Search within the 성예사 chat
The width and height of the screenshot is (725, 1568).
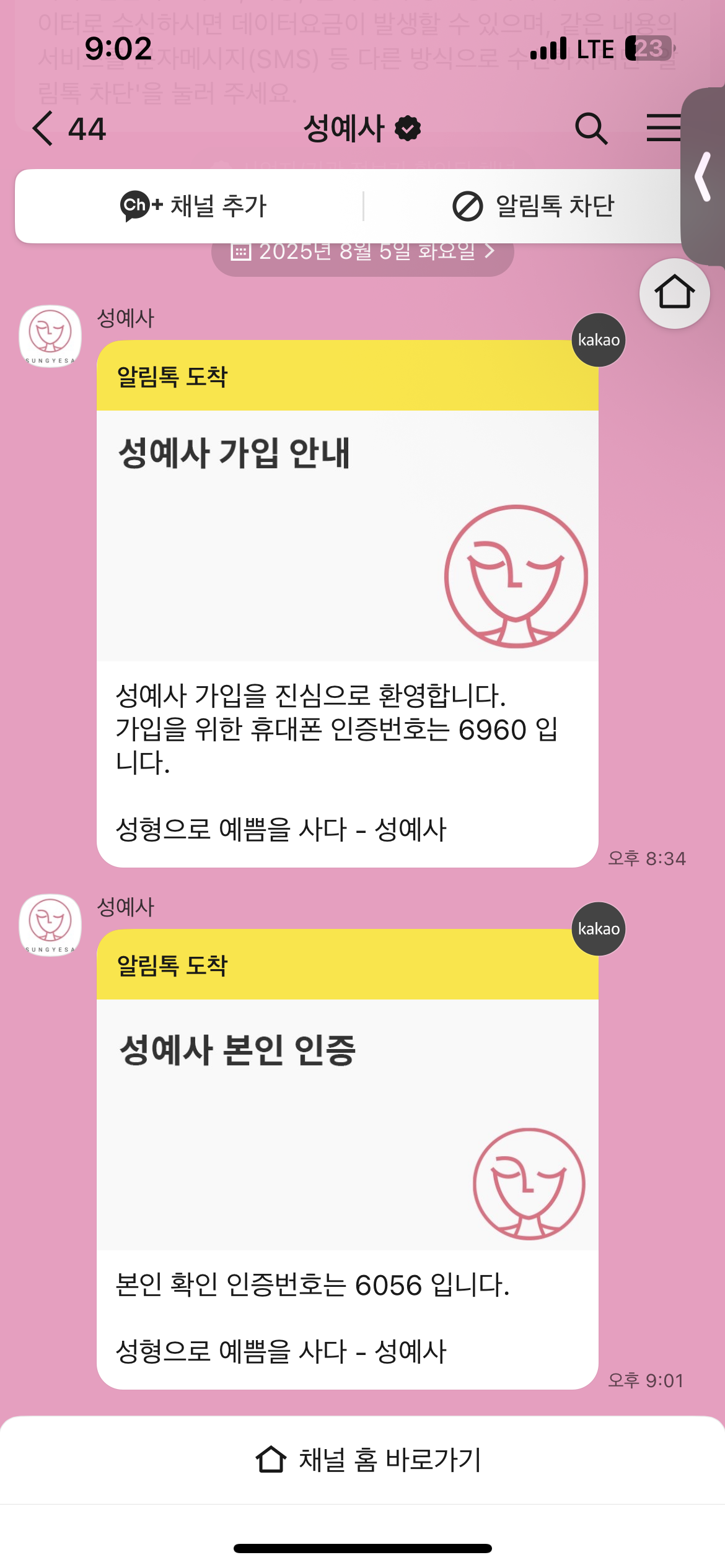[591, 129]
